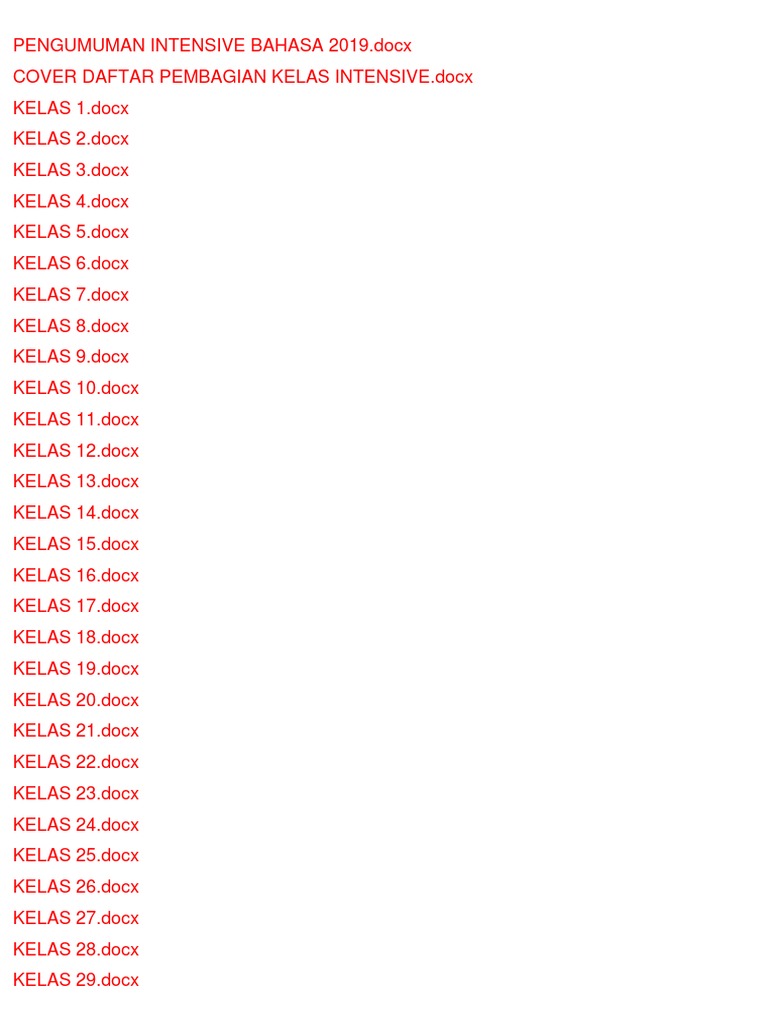Open the KELAS 5.docx file
Screen dimensions: 768x1024
click(71, 232)
